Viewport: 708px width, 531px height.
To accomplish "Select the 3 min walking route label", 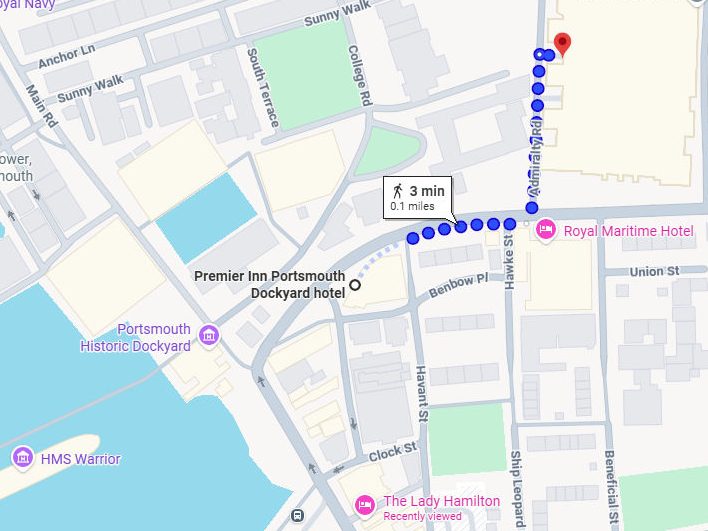I will click(x=418, y=196).
